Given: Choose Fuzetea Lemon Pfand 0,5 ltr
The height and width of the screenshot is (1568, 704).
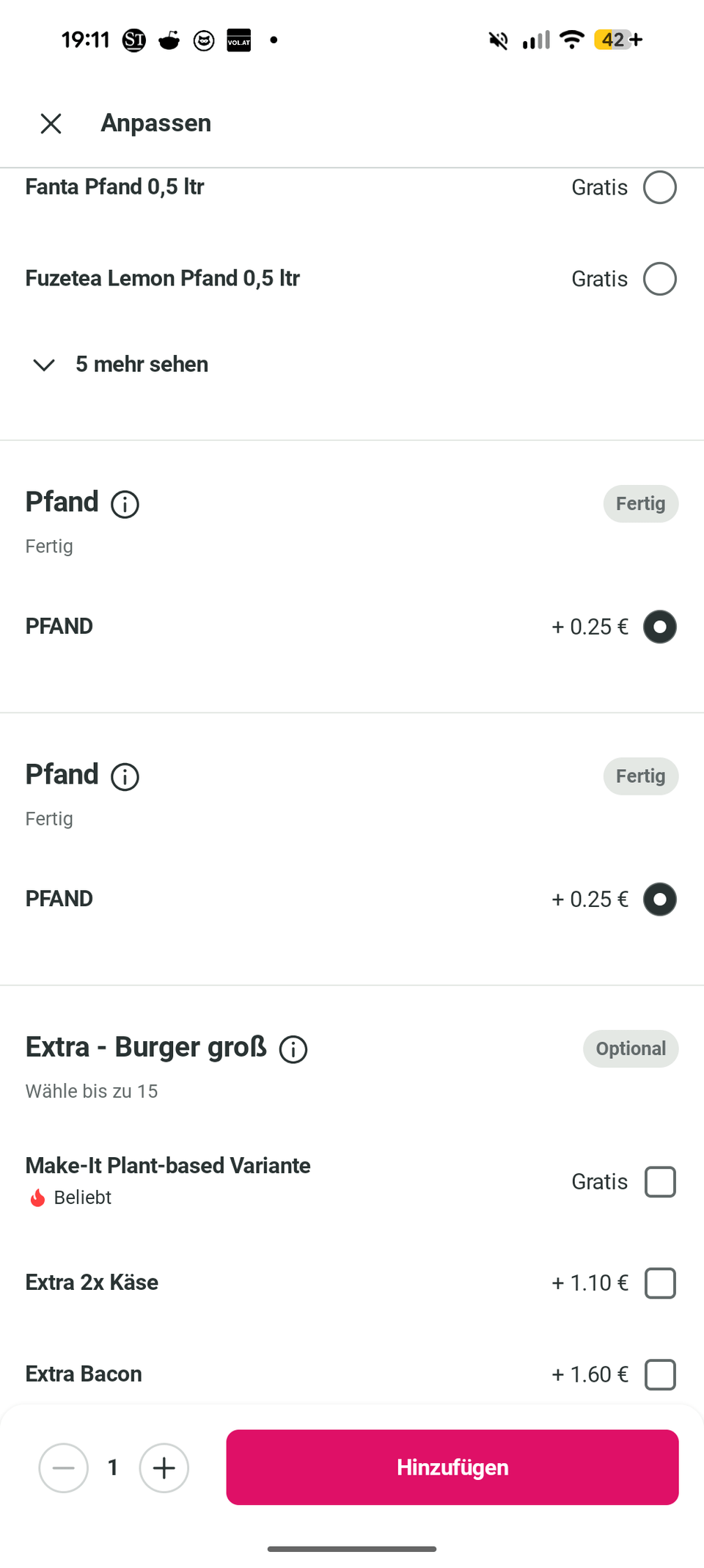Looking at the screenshot, I should pos(659,279).
